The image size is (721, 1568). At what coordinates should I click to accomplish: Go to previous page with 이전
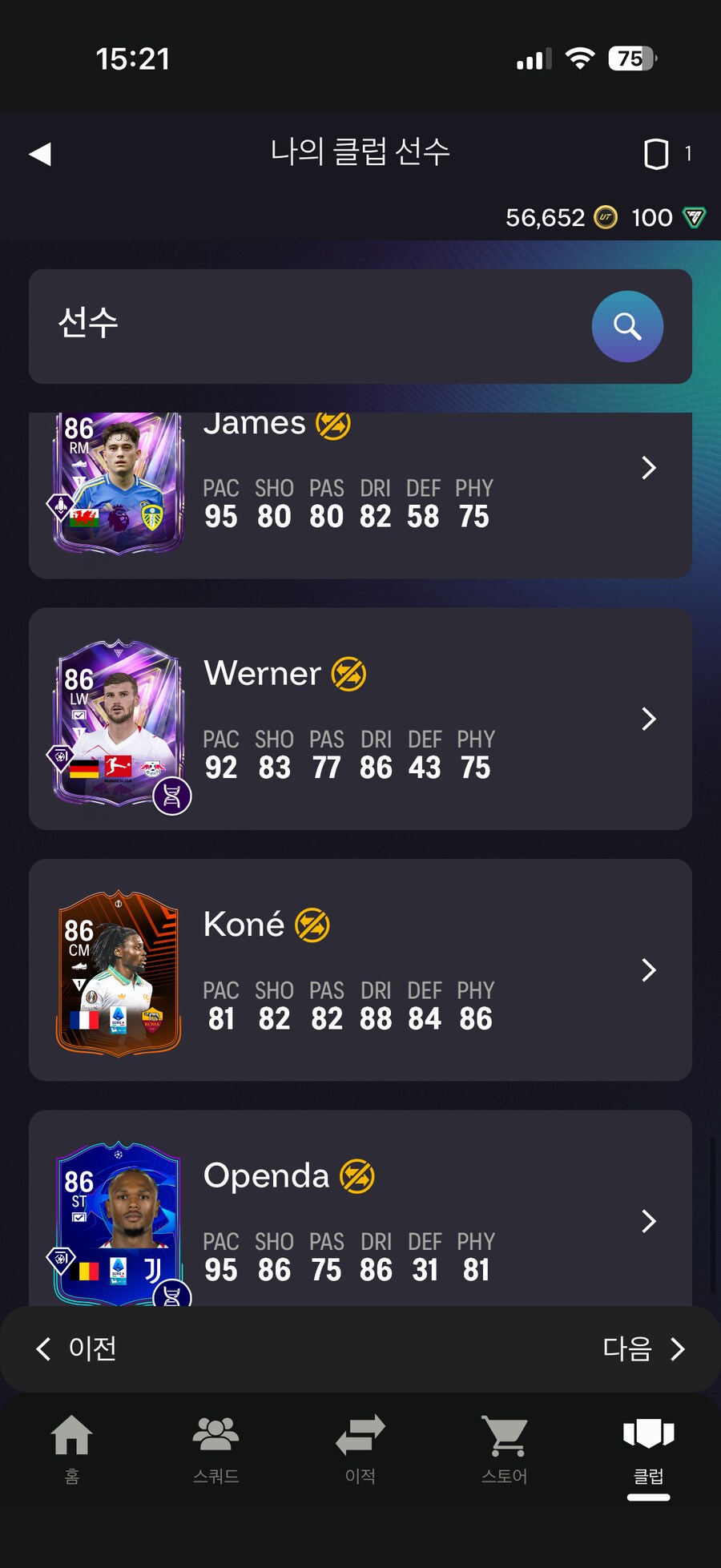(x=77, y=1349)
